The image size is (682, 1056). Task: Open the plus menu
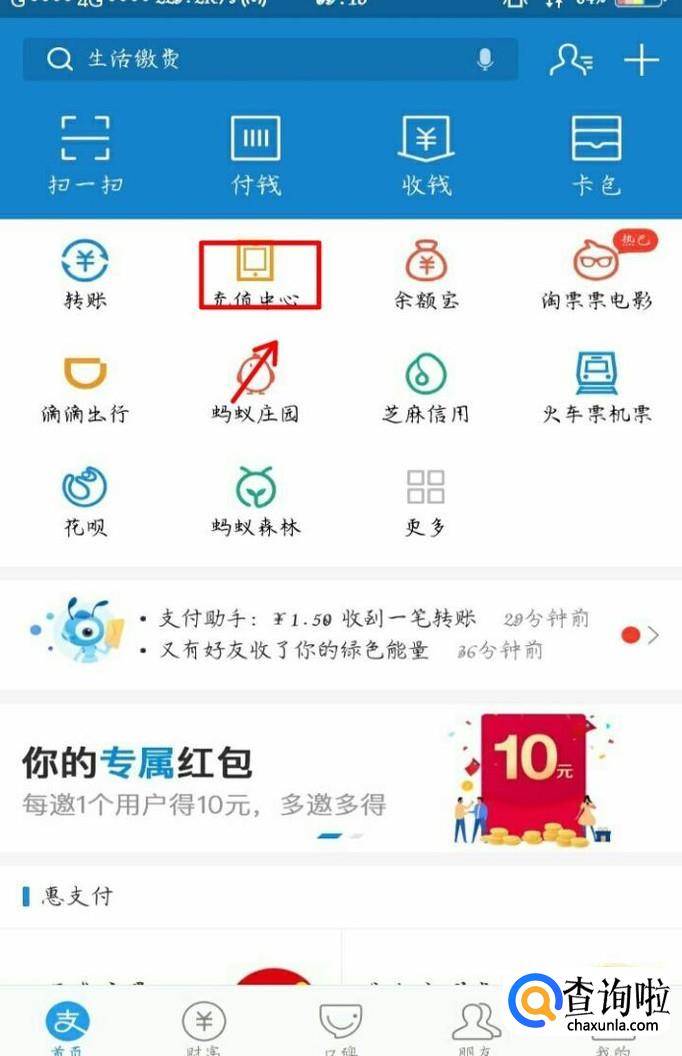641,60
